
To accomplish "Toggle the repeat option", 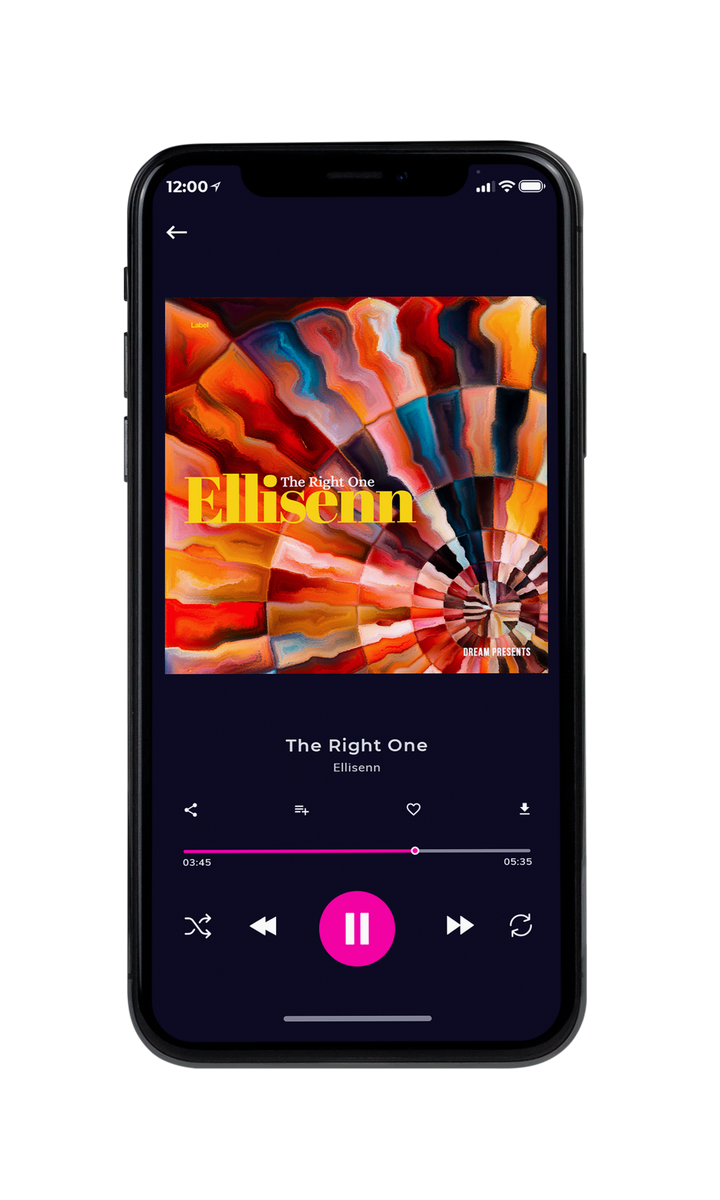I will pos(521,926).
